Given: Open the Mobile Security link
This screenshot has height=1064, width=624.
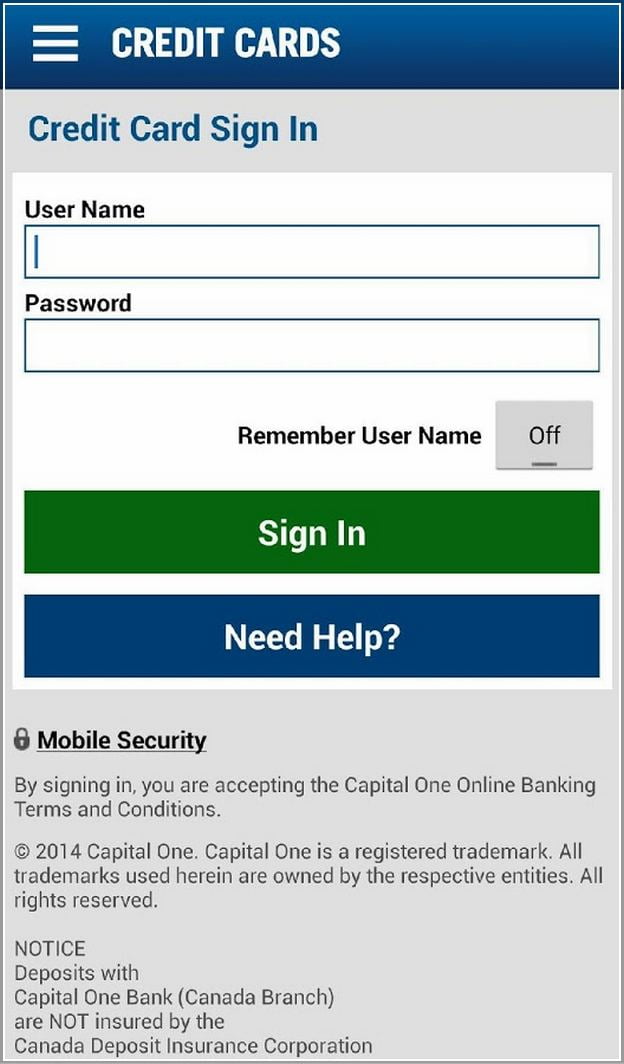Looking at the screenshot, I should click(x=121, y=740).
